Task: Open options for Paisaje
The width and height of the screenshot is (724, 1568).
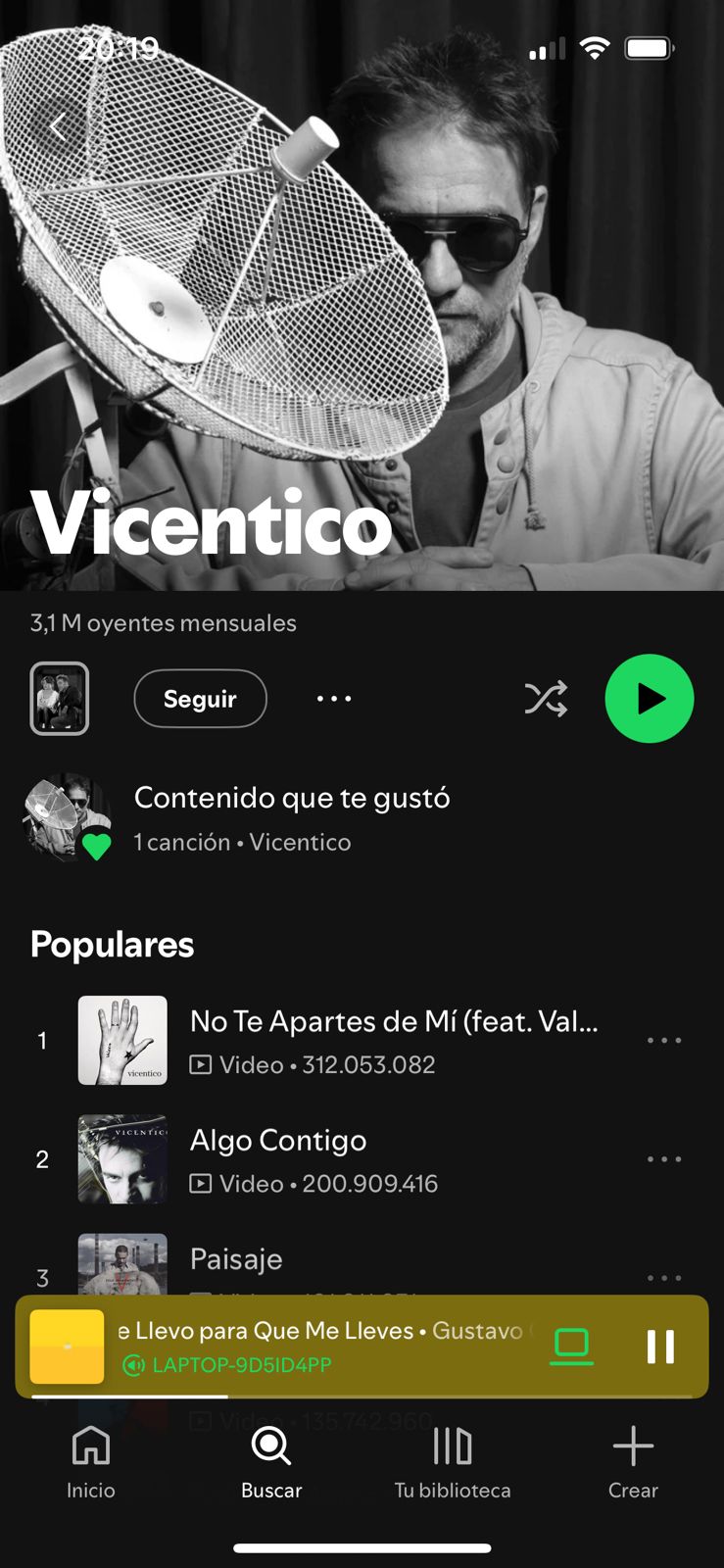Action: point(663,1277)
